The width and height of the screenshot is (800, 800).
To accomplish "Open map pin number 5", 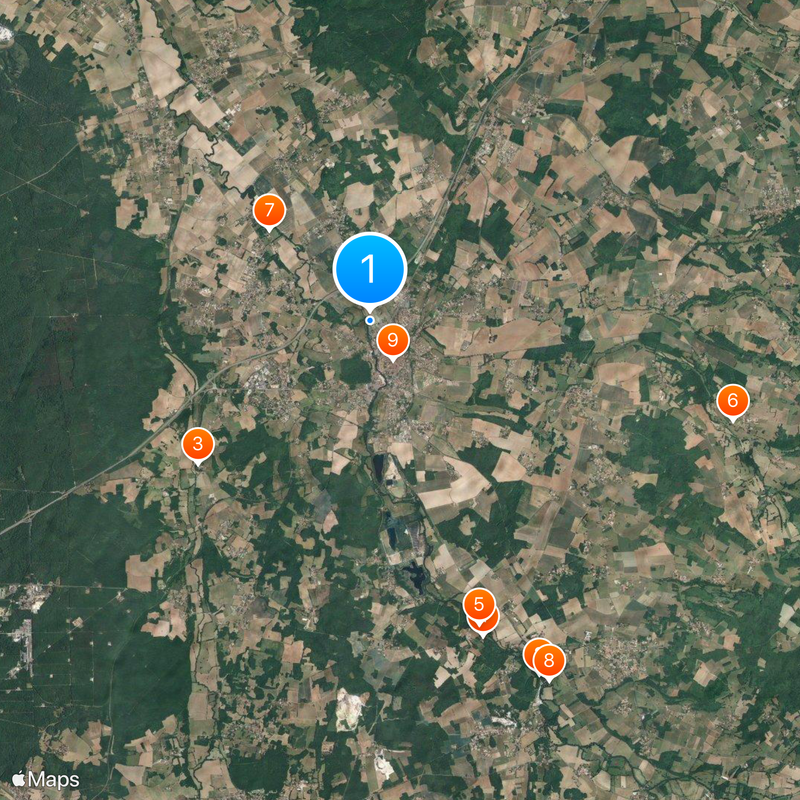I will pos(479,604).
